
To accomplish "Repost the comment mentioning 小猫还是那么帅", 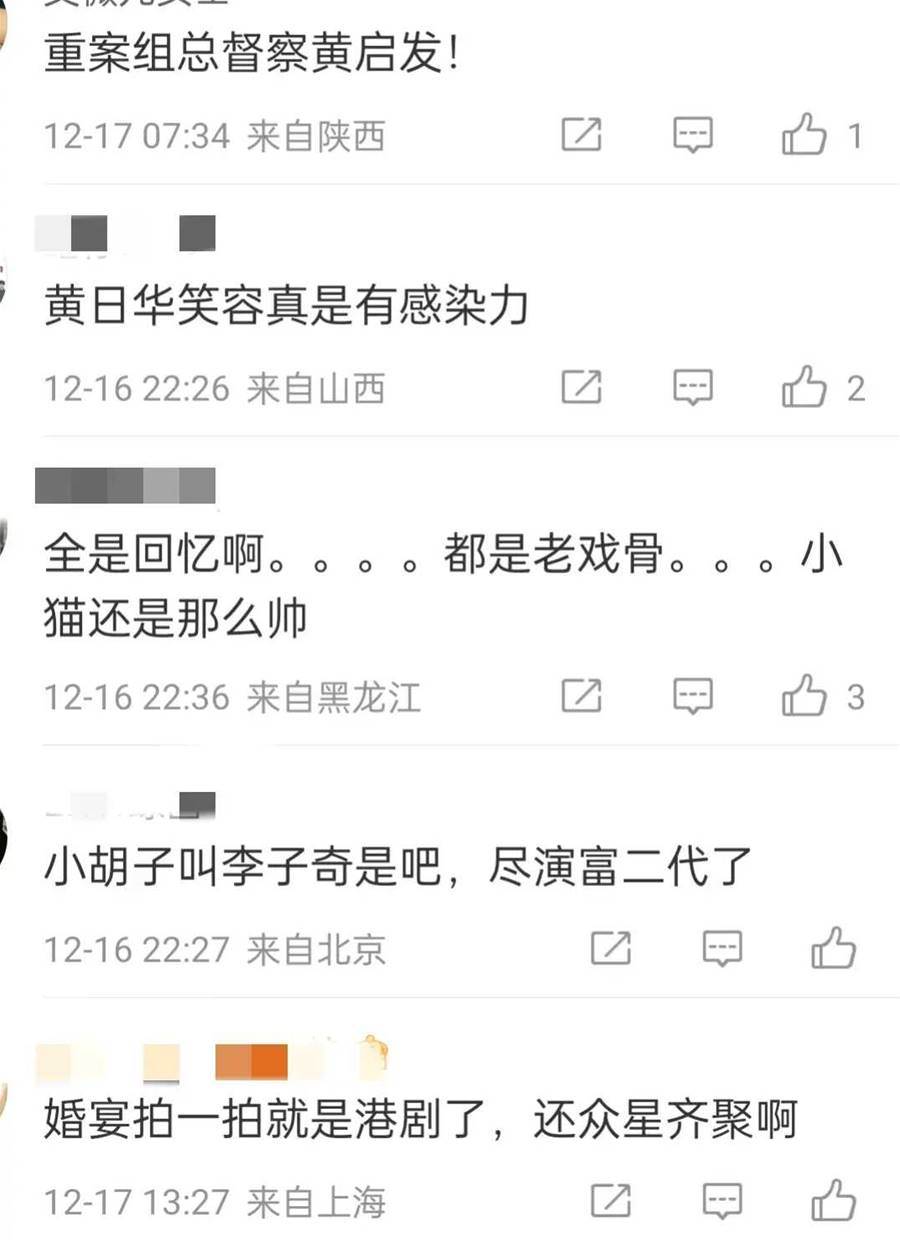I will (581, 696).
